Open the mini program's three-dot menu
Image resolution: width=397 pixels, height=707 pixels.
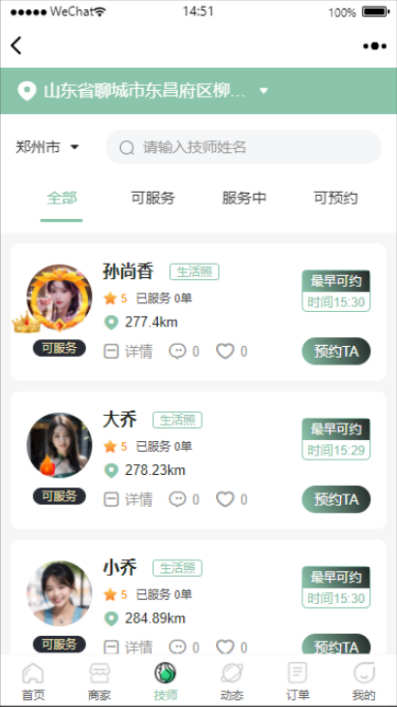click(x=374, y=46)
